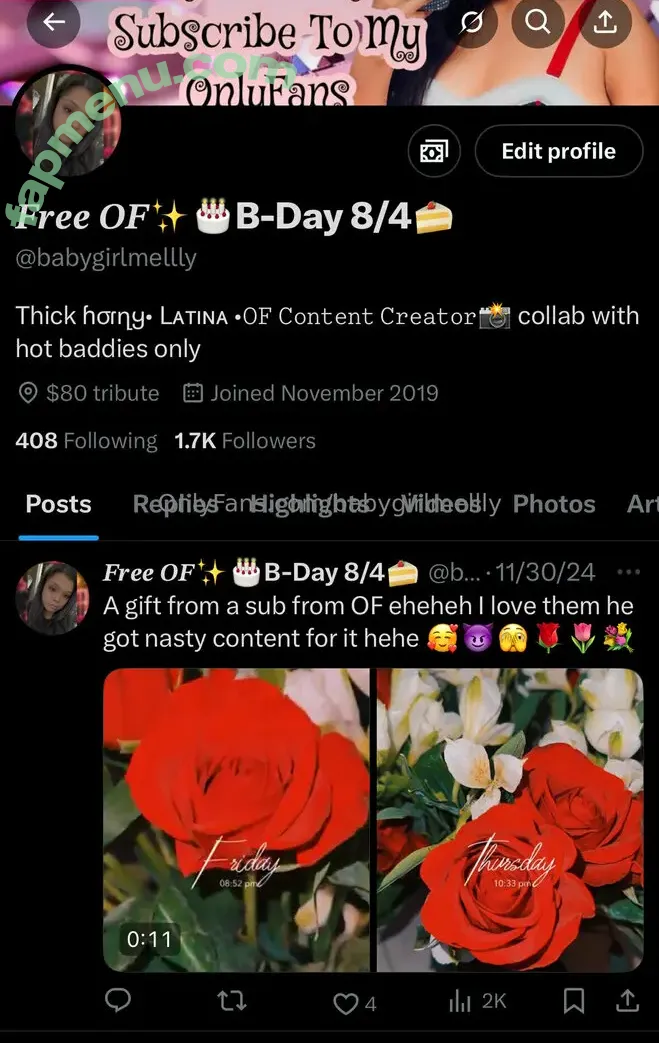
Task: Switch to the Posts tab
Action: point(58,505)
